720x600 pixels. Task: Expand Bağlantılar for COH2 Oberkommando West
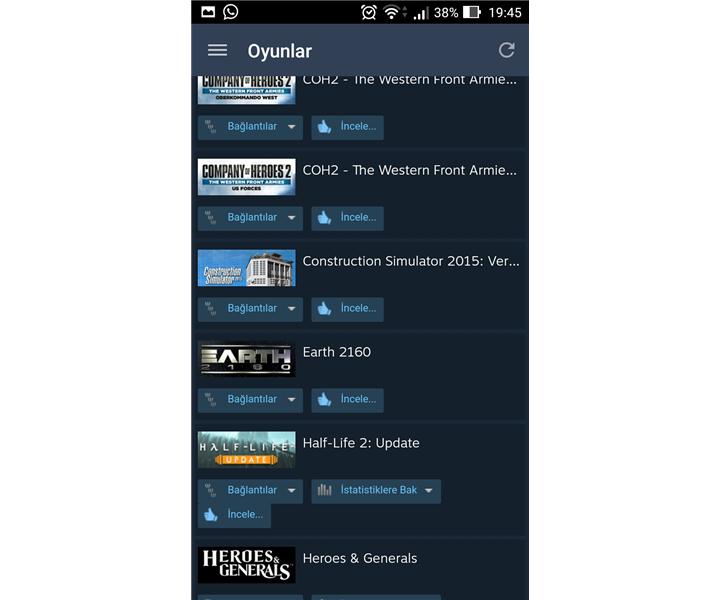coord(250,127)
